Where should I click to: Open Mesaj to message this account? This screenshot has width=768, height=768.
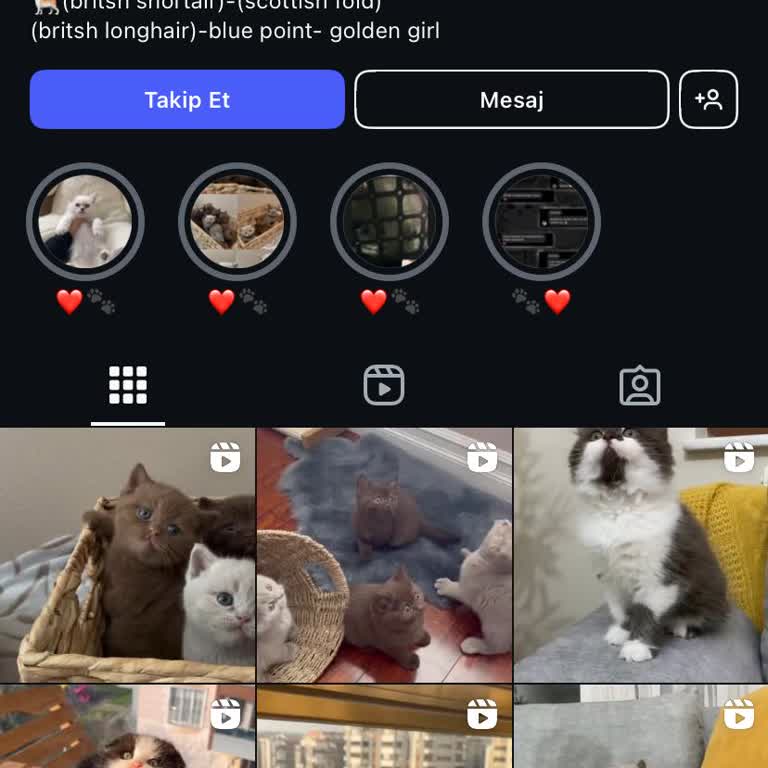point(511,100)
